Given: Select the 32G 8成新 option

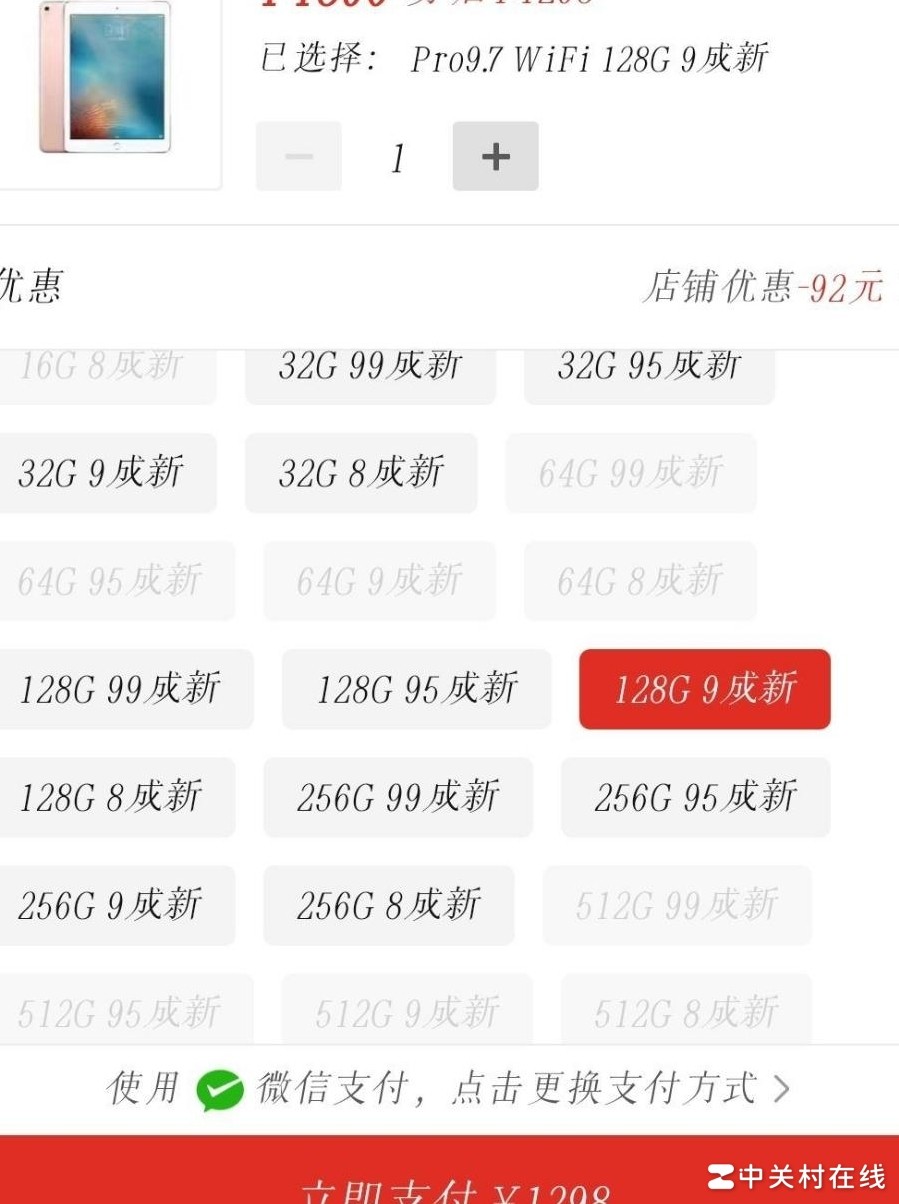Looking at the screenshot, I should pos(361,473).
